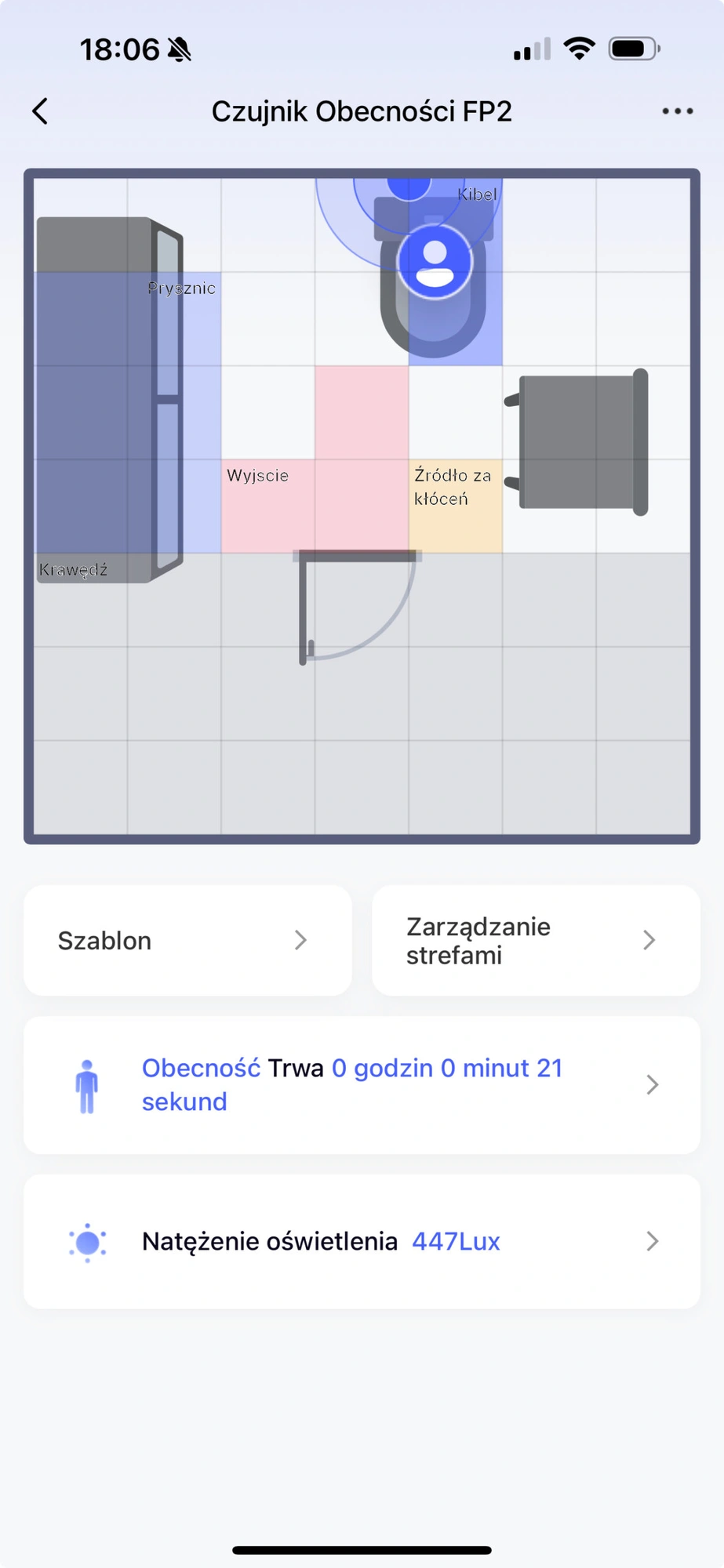724x1568 pixels.
Task: View the Obecność presence details row
Action: [x=362, y=1084]
